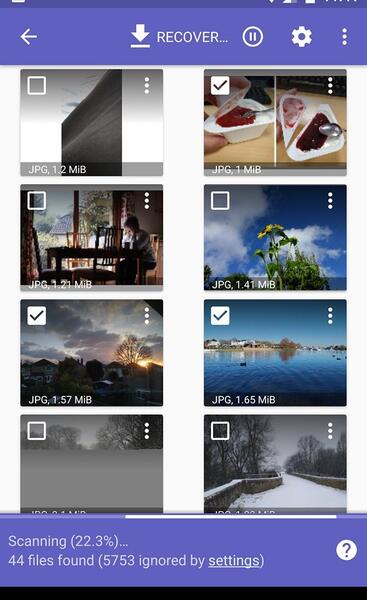This screenshot has width=367, height=600.
Task: Select the checkbox on the 1.2 MiB photo
Action: pos(37,85)
